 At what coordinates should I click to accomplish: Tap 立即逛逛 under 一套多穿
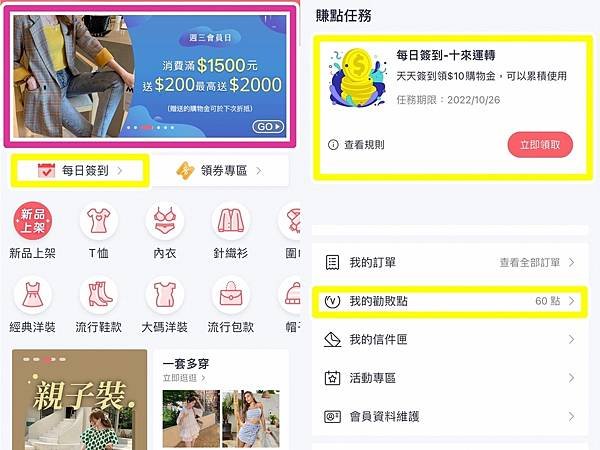183,379
